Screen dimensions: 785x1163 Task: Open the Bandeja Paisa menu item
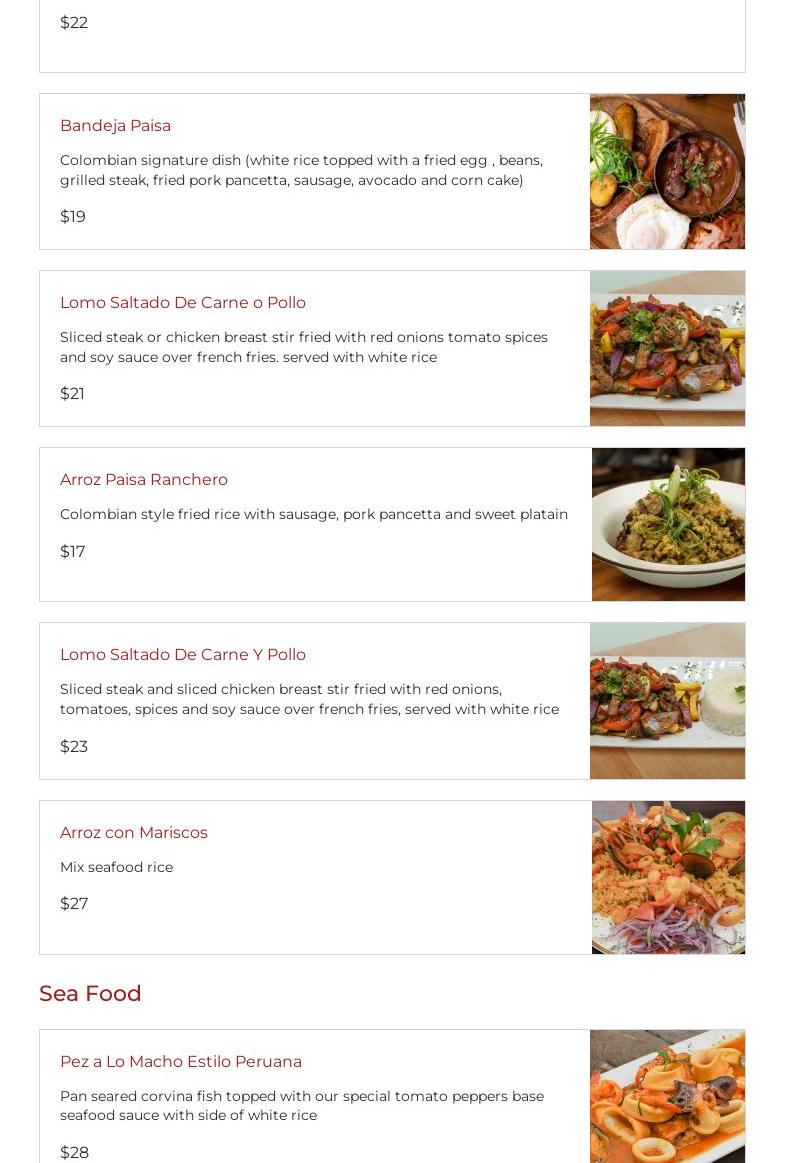tap(115, 126)
